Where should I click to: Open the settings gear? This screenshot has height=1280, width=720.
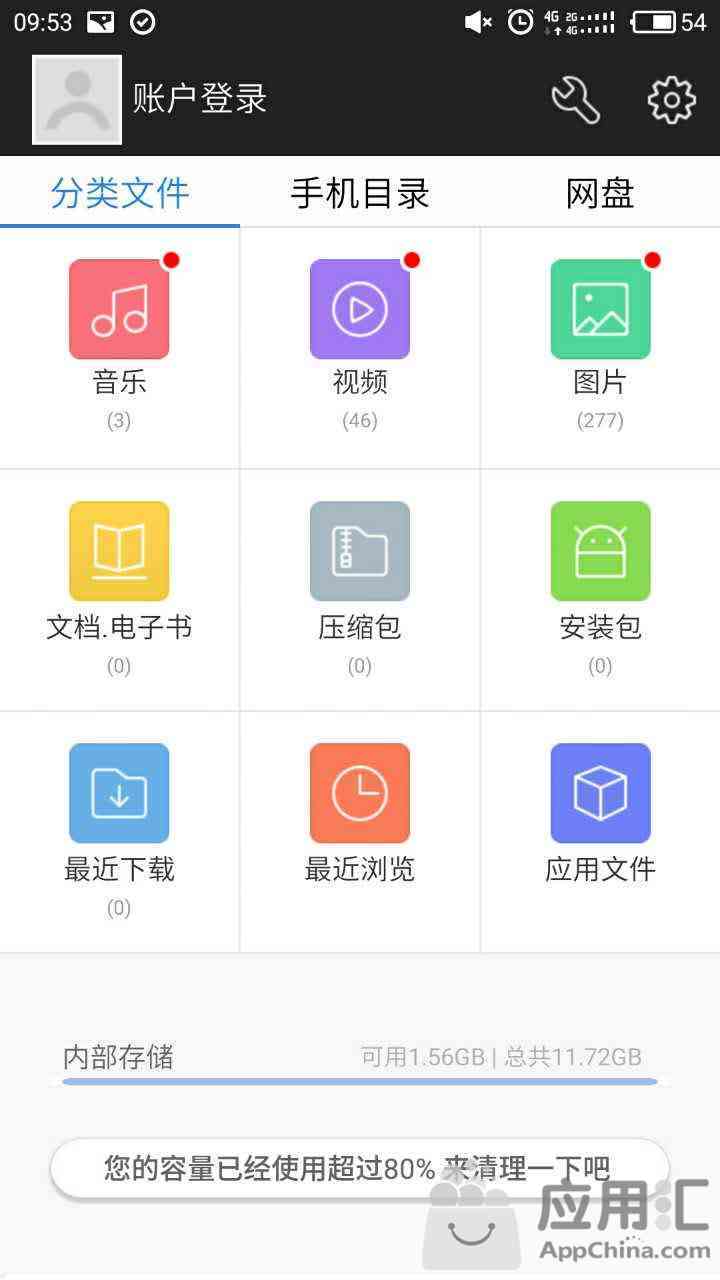(671, 99)
